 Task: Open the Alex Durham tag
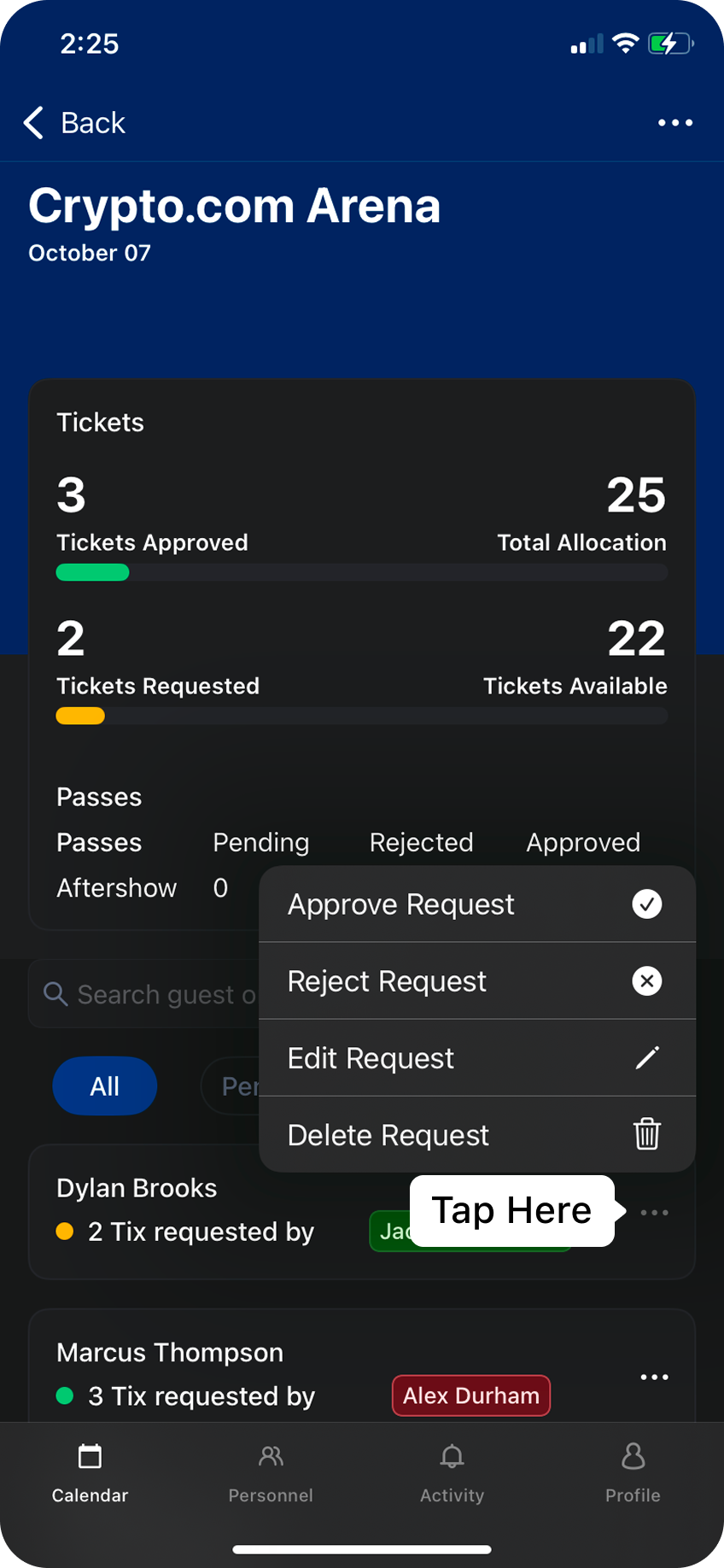click(x=471, y=1395)
